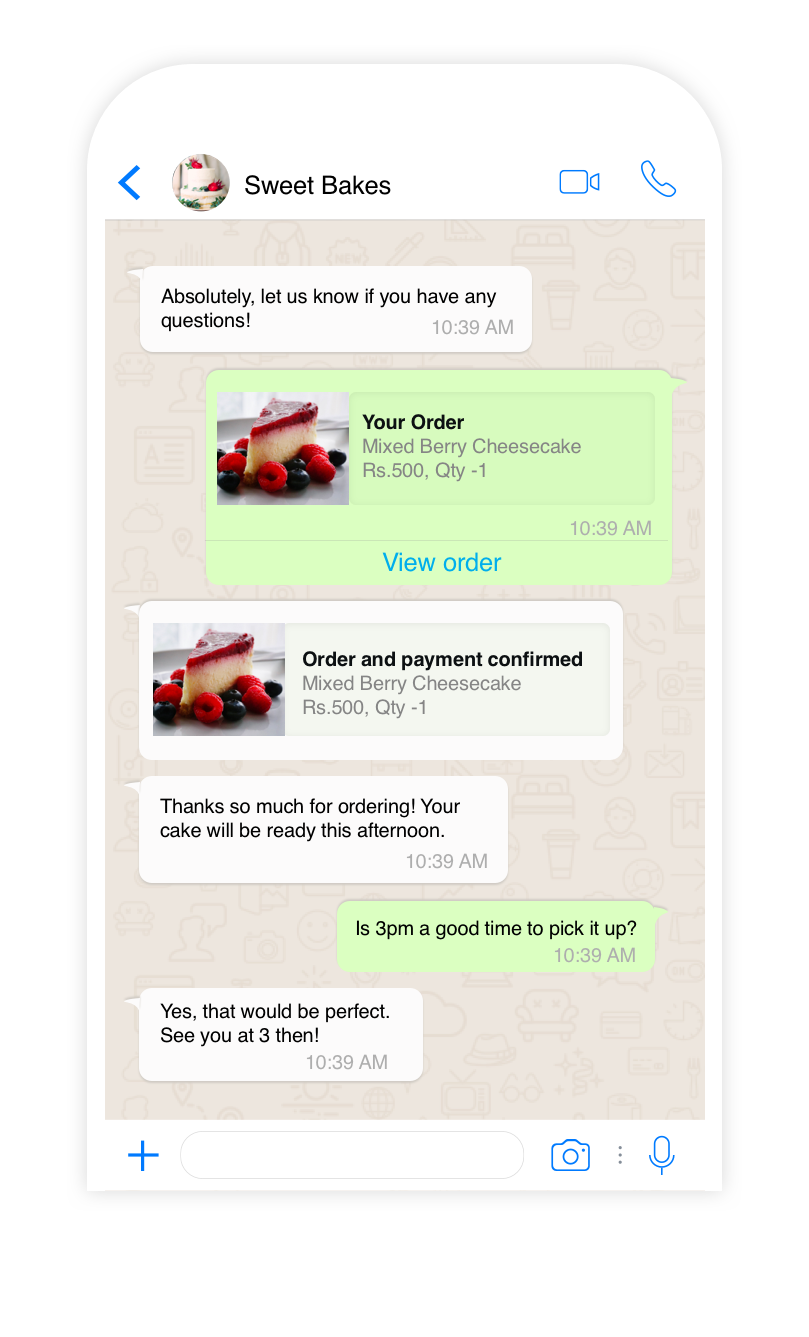Open the Order and payment confirmed card
Viewport: 809px width, 1337px height.
click(381, 680)
